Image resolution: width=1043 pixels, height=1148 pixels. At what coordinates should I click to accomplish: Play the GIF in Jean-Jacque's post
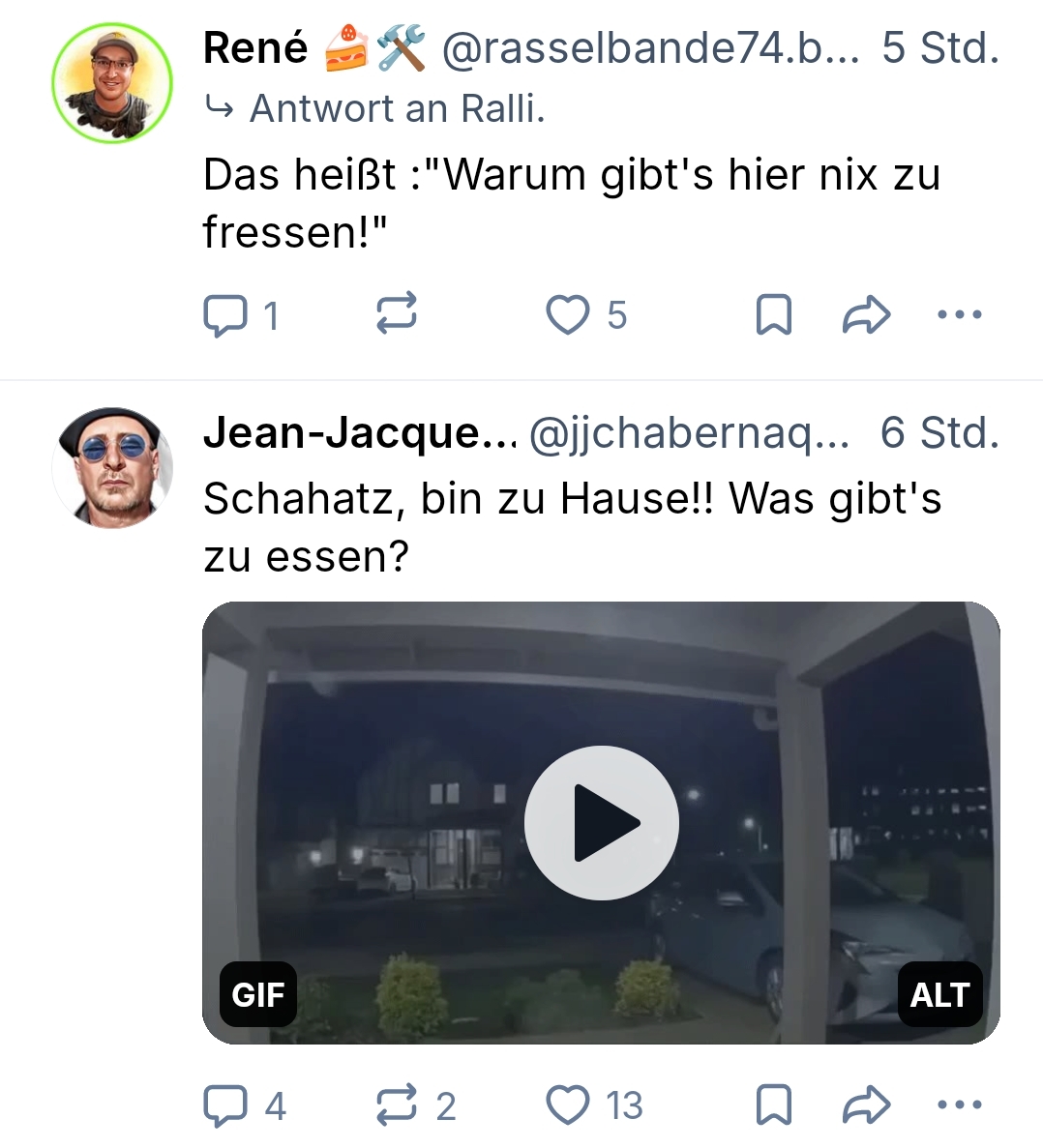[x=601, y=822]
